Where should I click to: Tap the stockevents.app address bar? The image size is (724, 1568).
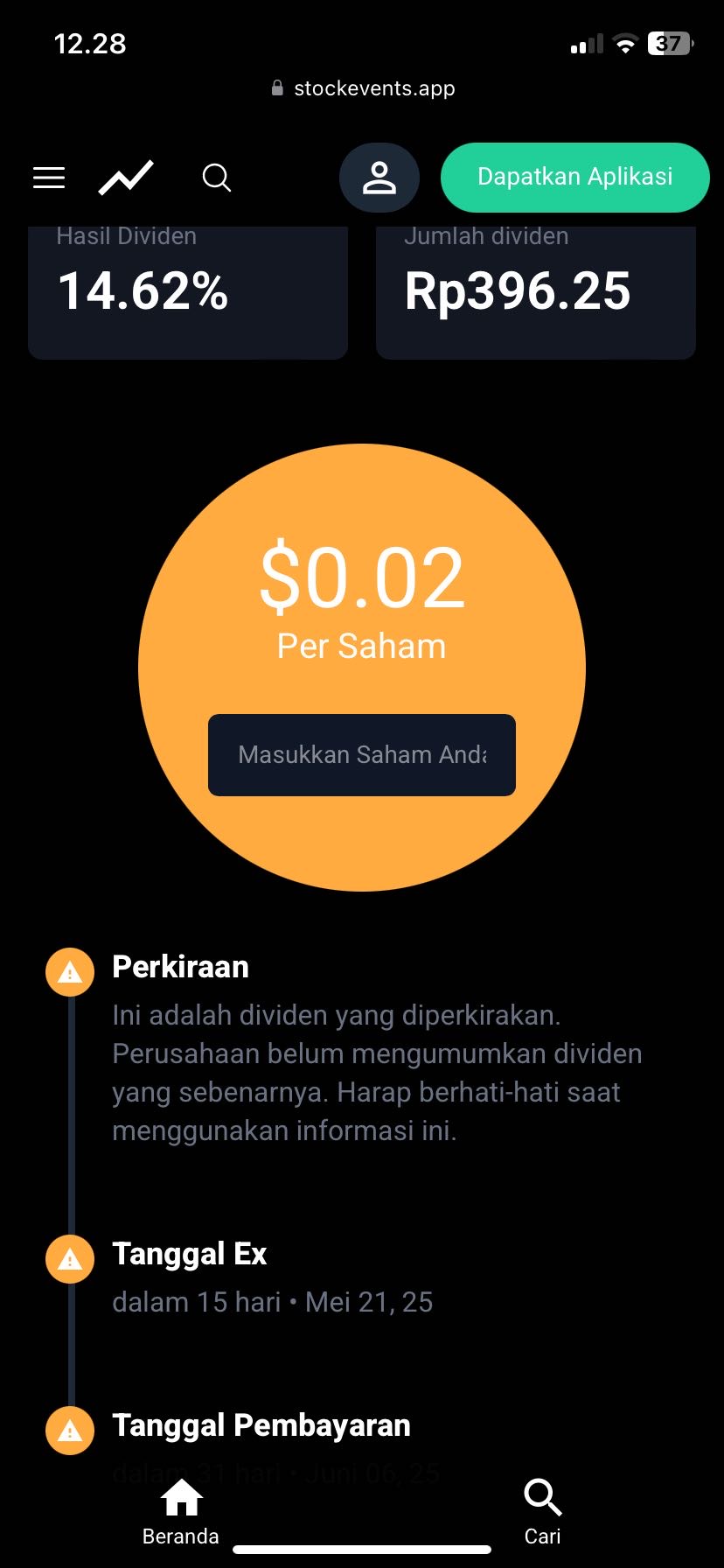pyautogui.click(x=364, y=88)
